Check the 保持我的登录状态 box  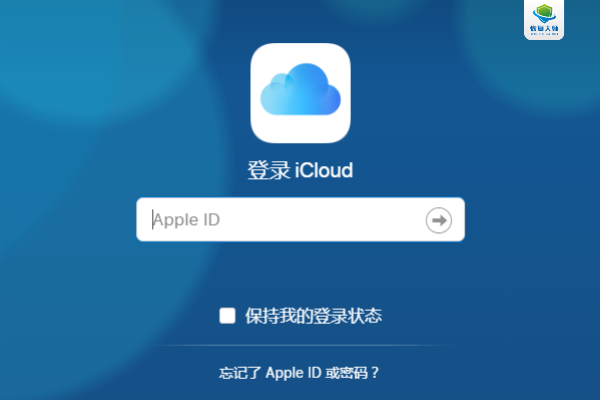227,317
